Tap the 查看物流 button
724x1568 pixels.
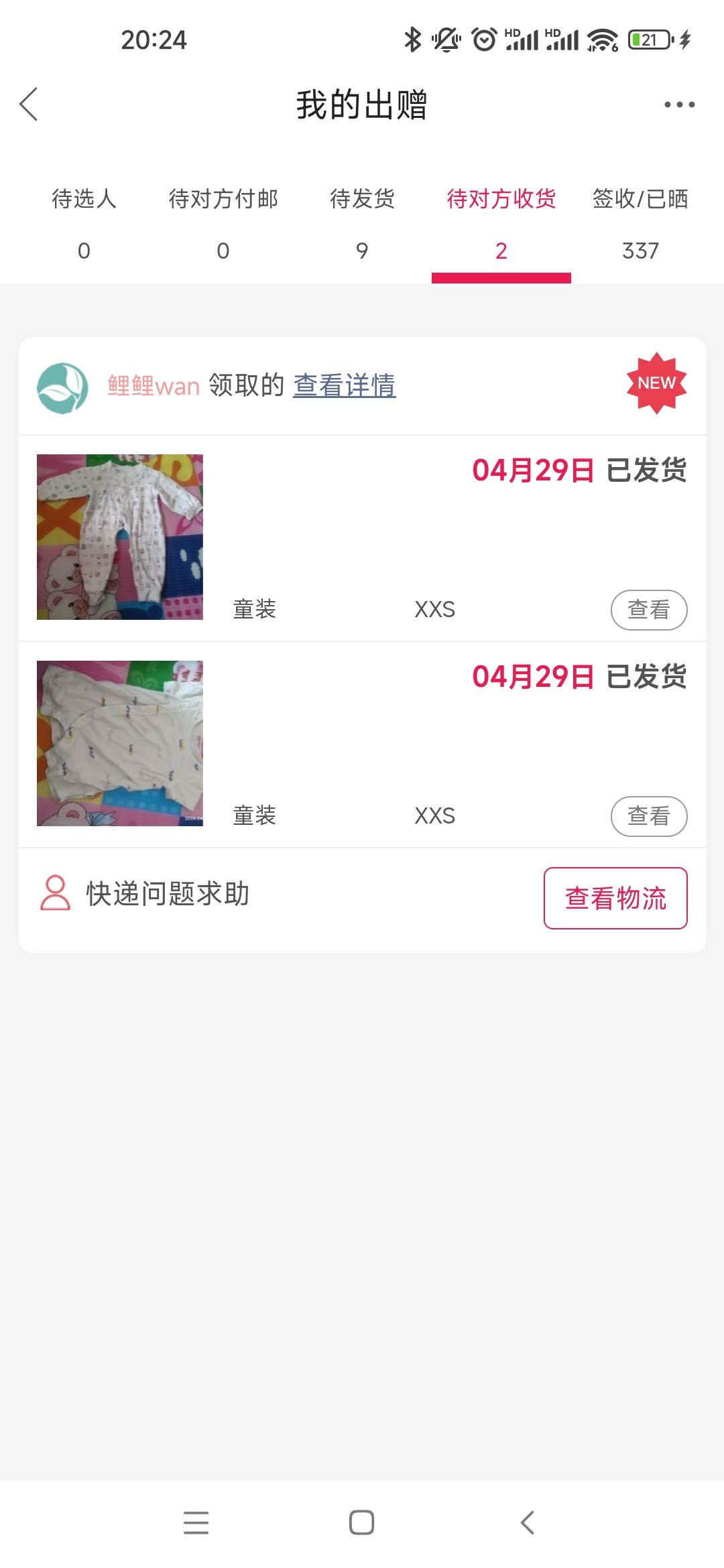[615, 898]
